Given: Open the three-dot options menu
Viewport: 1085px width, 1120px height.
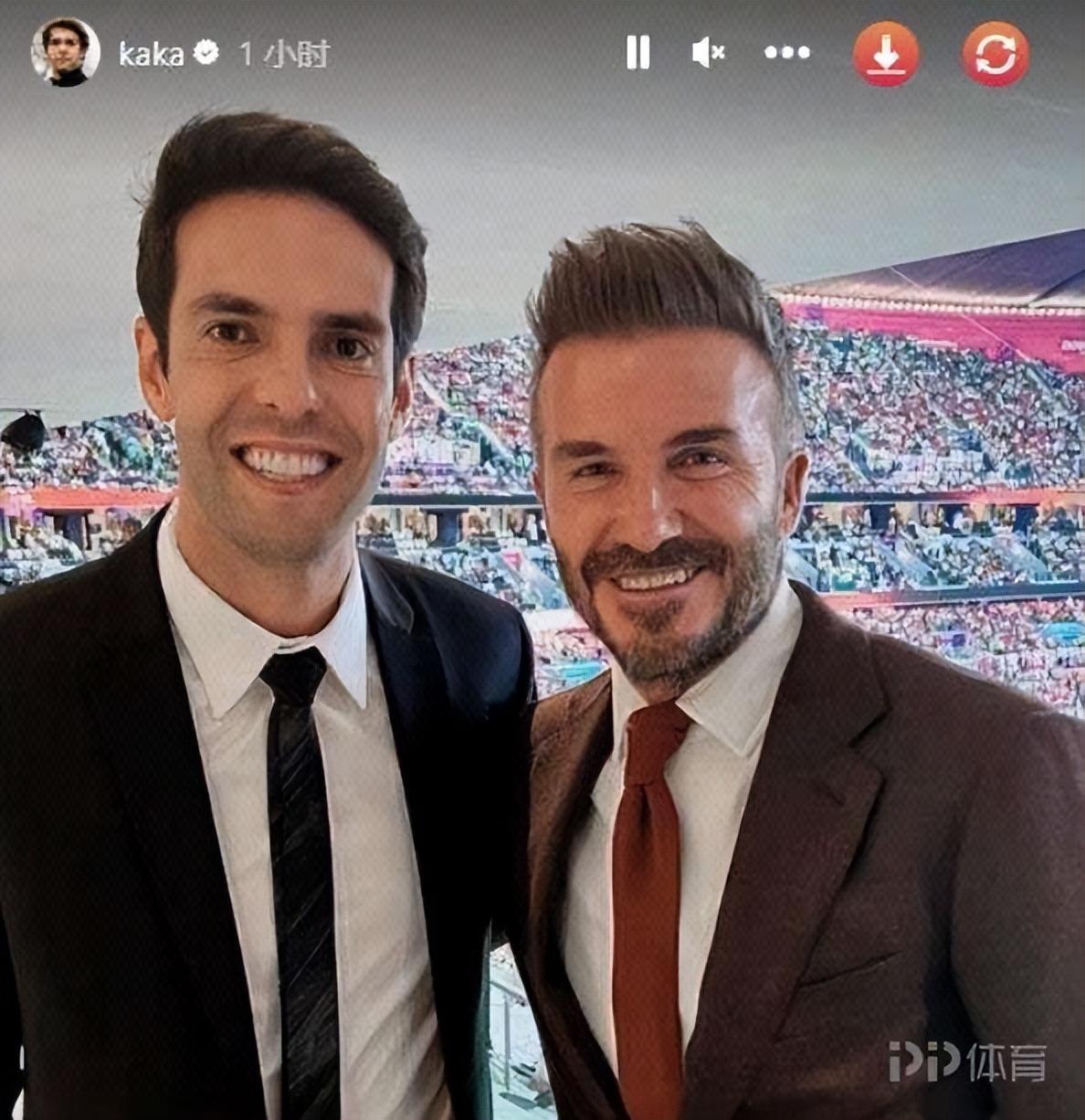Looking at the screenshot, I should point(786,53).
